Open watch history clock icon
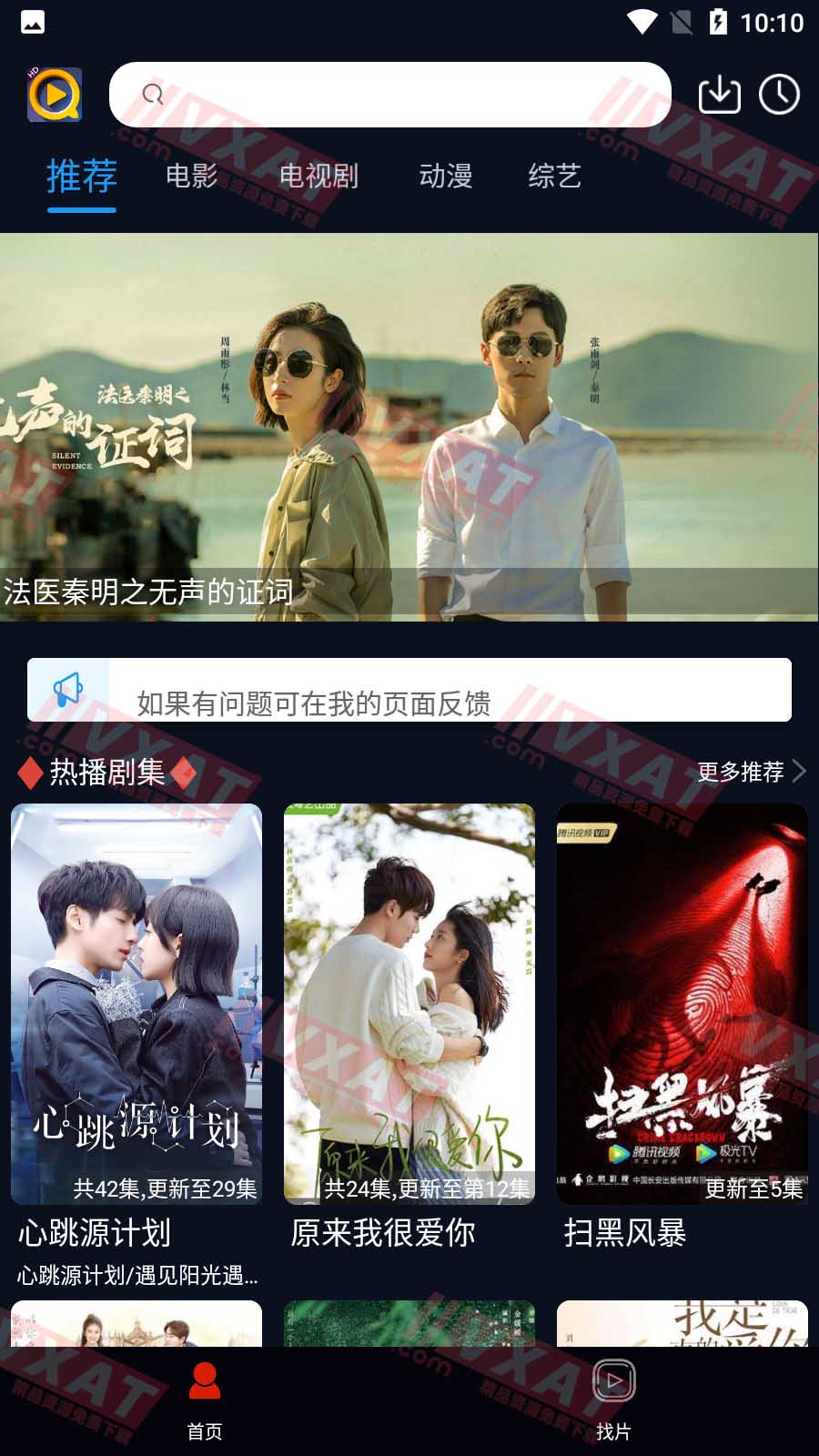The image size is (819, 1456). 779,95
